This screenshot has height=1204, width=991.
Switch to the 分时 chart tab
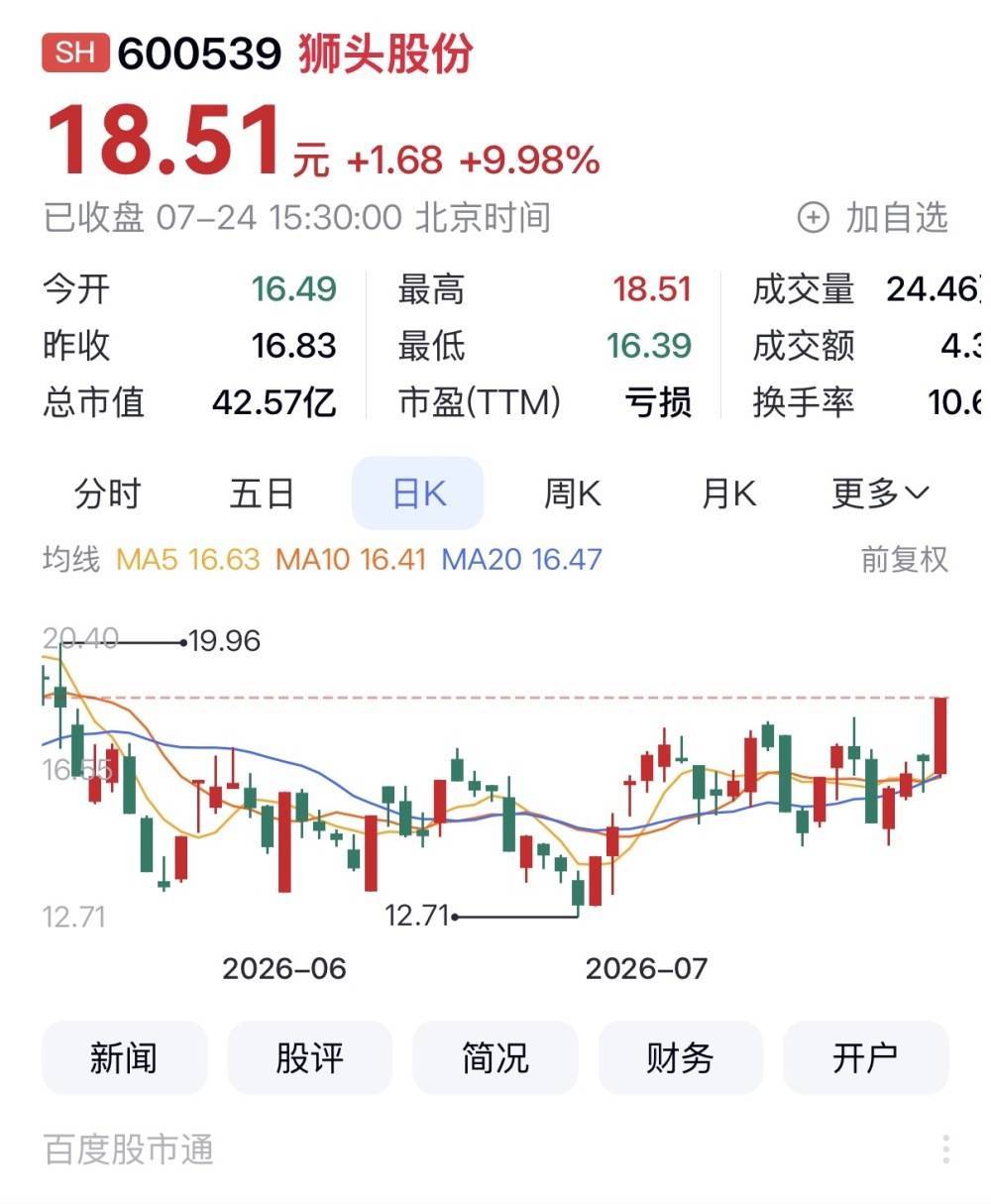point(107,493)
